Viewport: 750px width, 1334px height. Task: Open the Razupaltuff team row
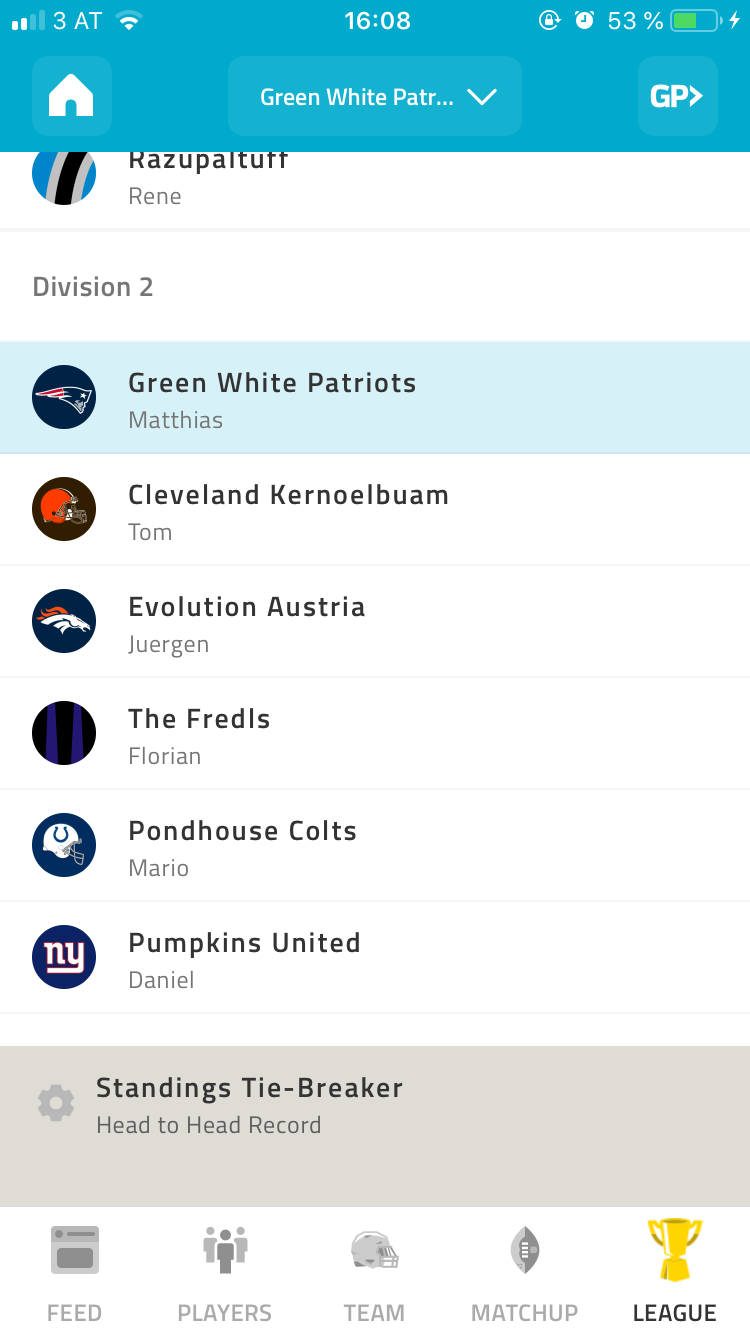(x=375, y=190)
